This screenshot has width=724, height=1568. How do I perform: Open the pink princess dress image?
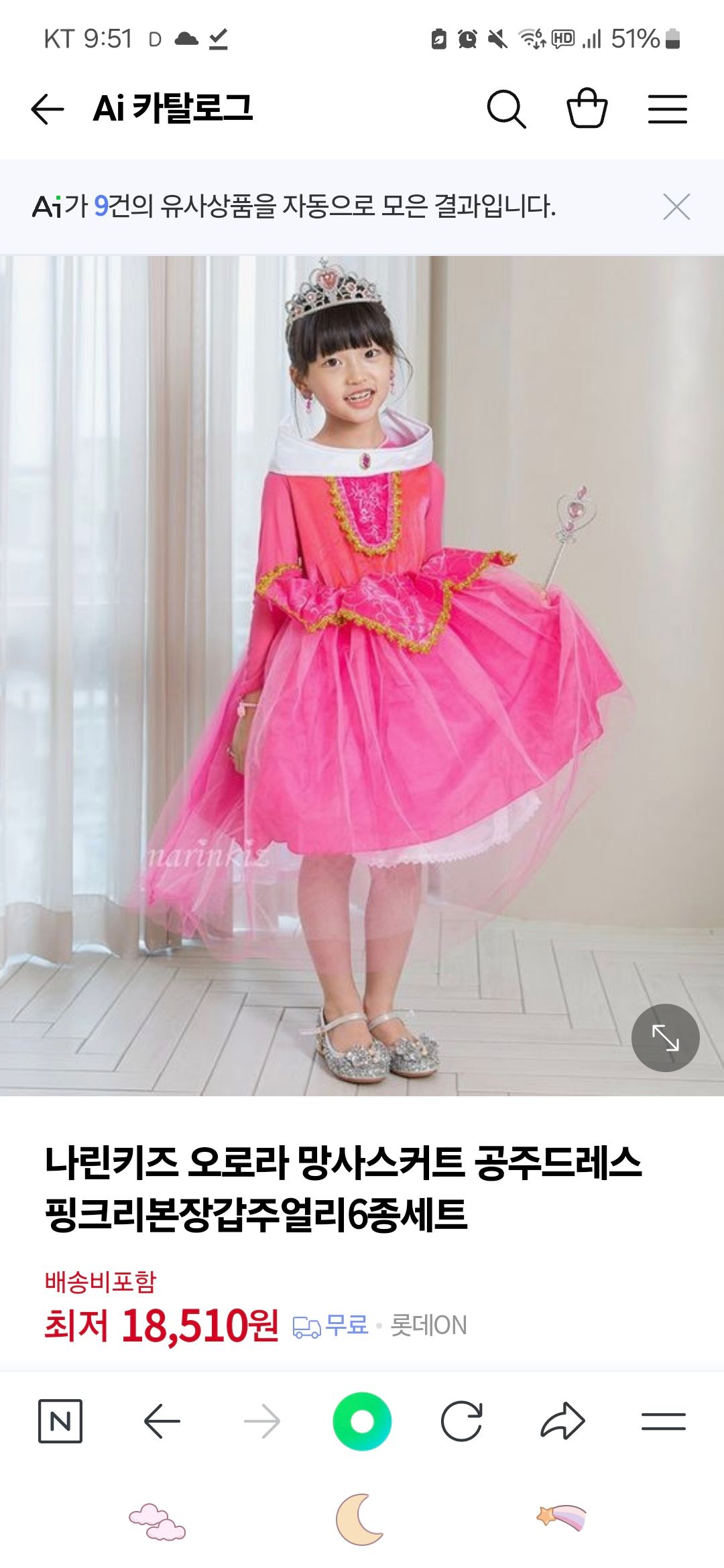click(x=362, y=670)
